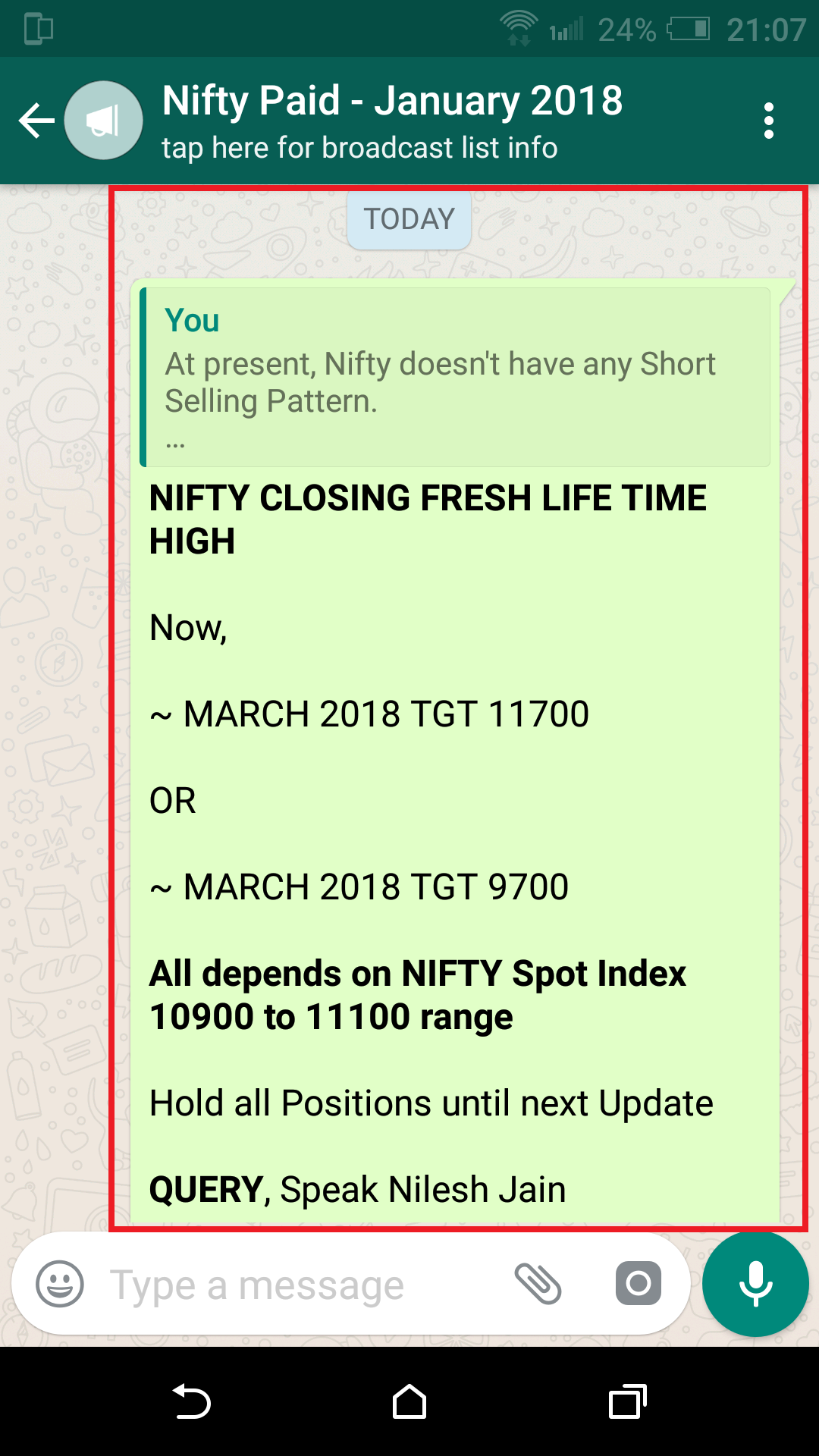Open the camera to send a photo
Image resolution: width=819 pixels, height=1456 pixels.
coord(638,1284)
